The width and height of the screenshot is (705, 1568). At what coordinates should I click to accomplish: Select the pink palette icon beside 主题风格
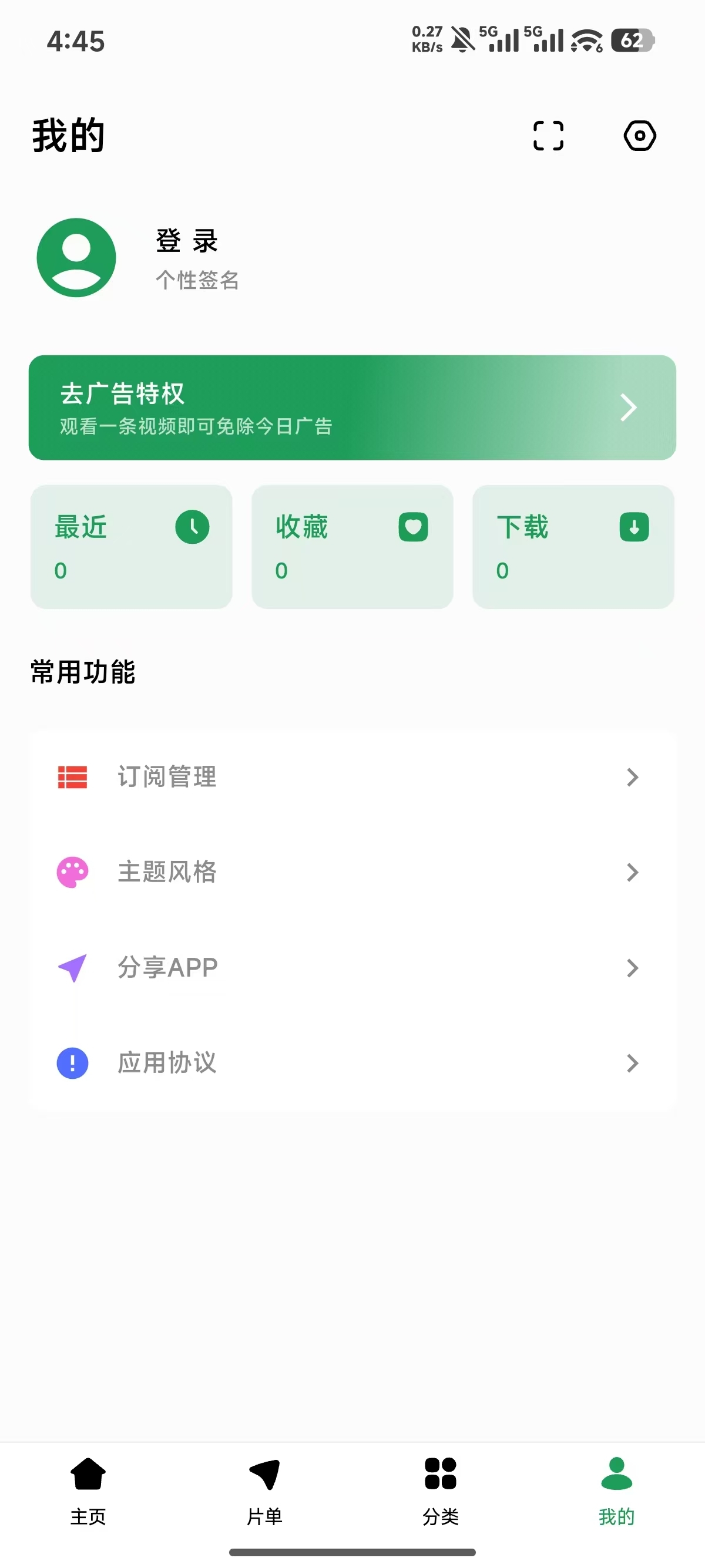72,872
